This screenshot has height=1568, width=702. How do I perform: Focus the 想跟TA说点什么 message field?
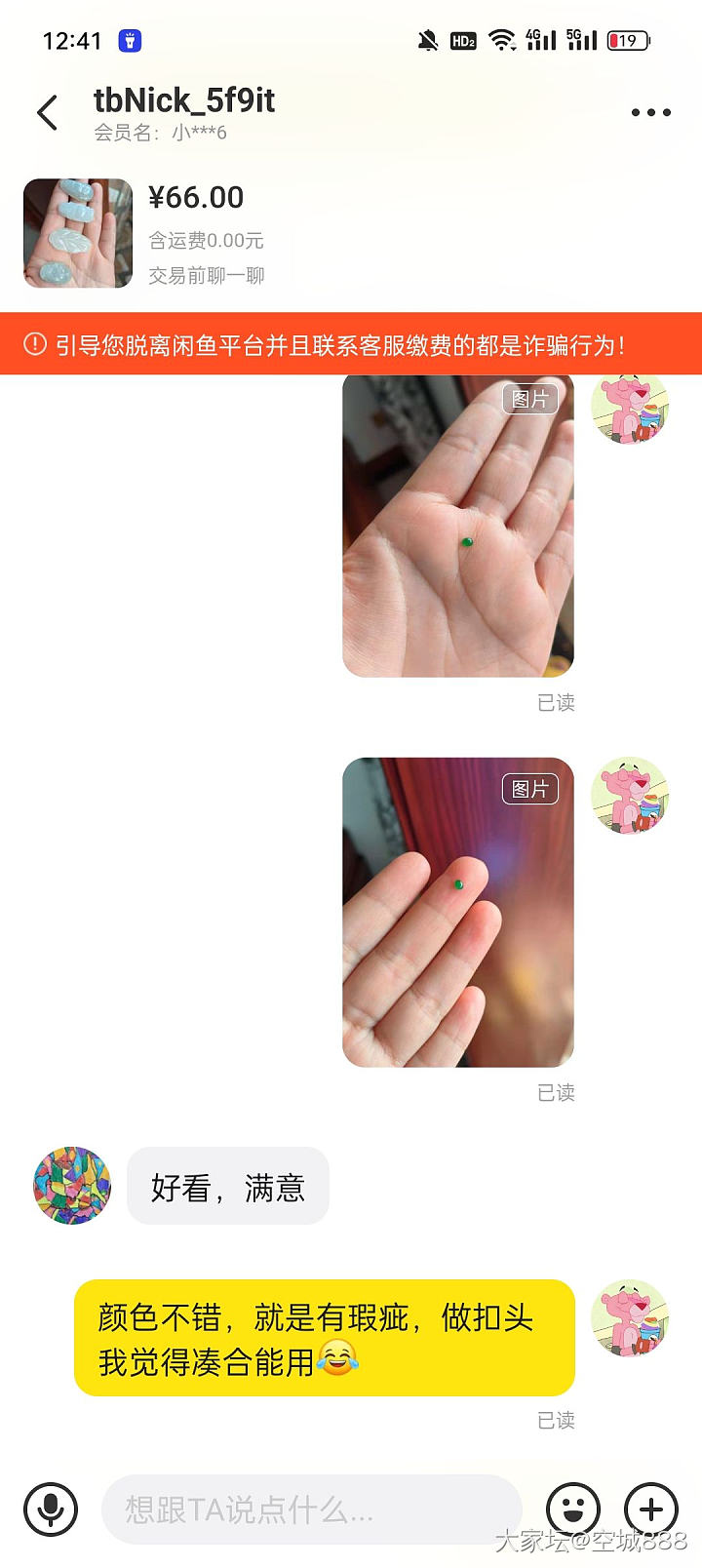tap(310, 1509)
